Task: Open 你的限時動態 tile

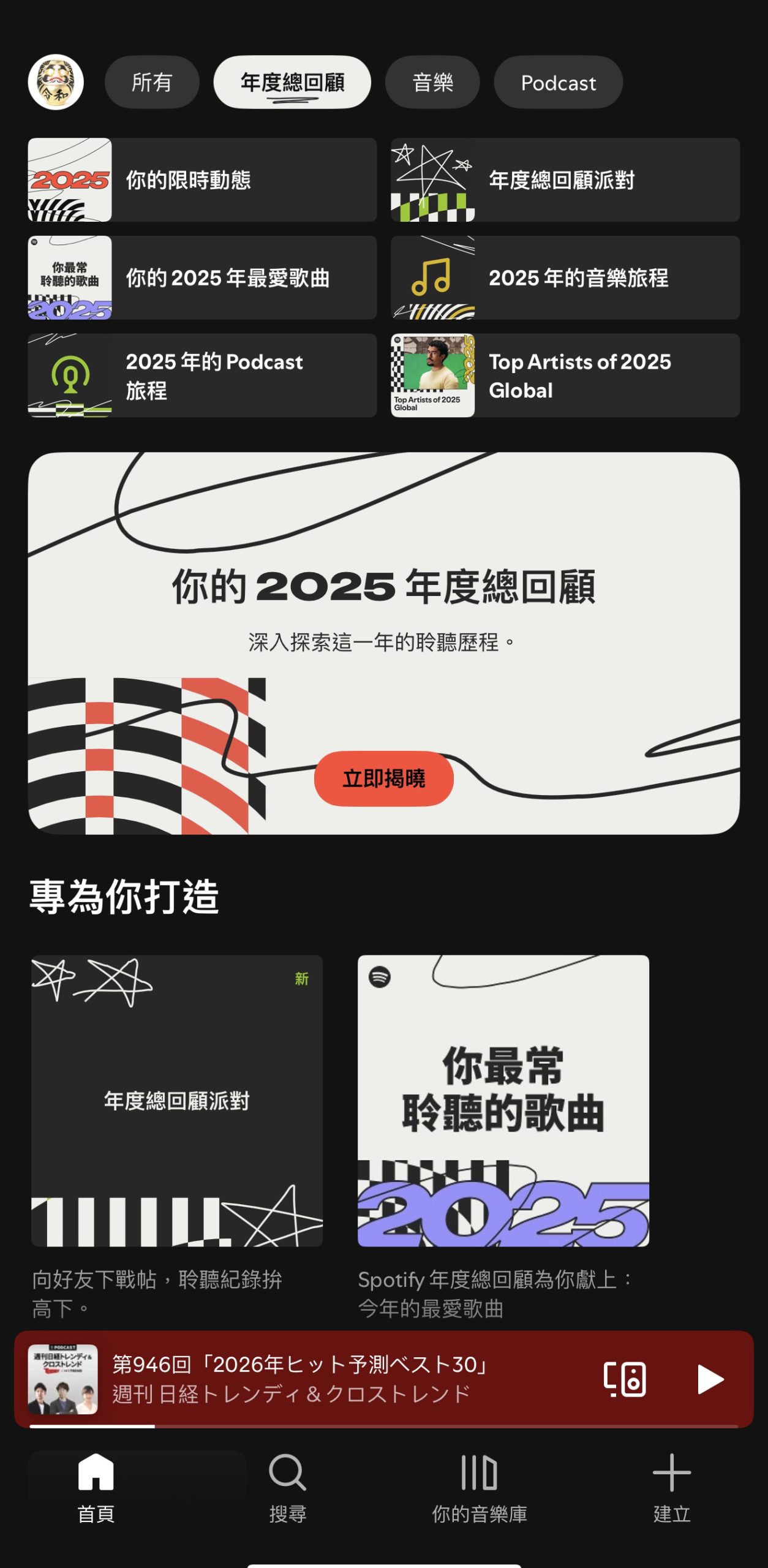Action: click(x=202, y=179)
